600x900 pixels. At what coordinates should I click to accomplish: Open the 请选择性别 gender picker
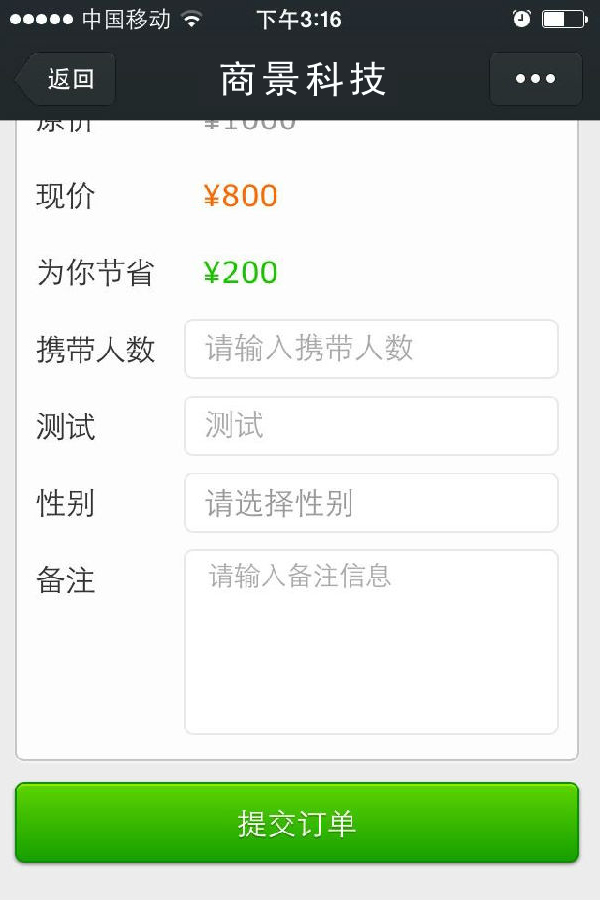[x=371, y=503]
